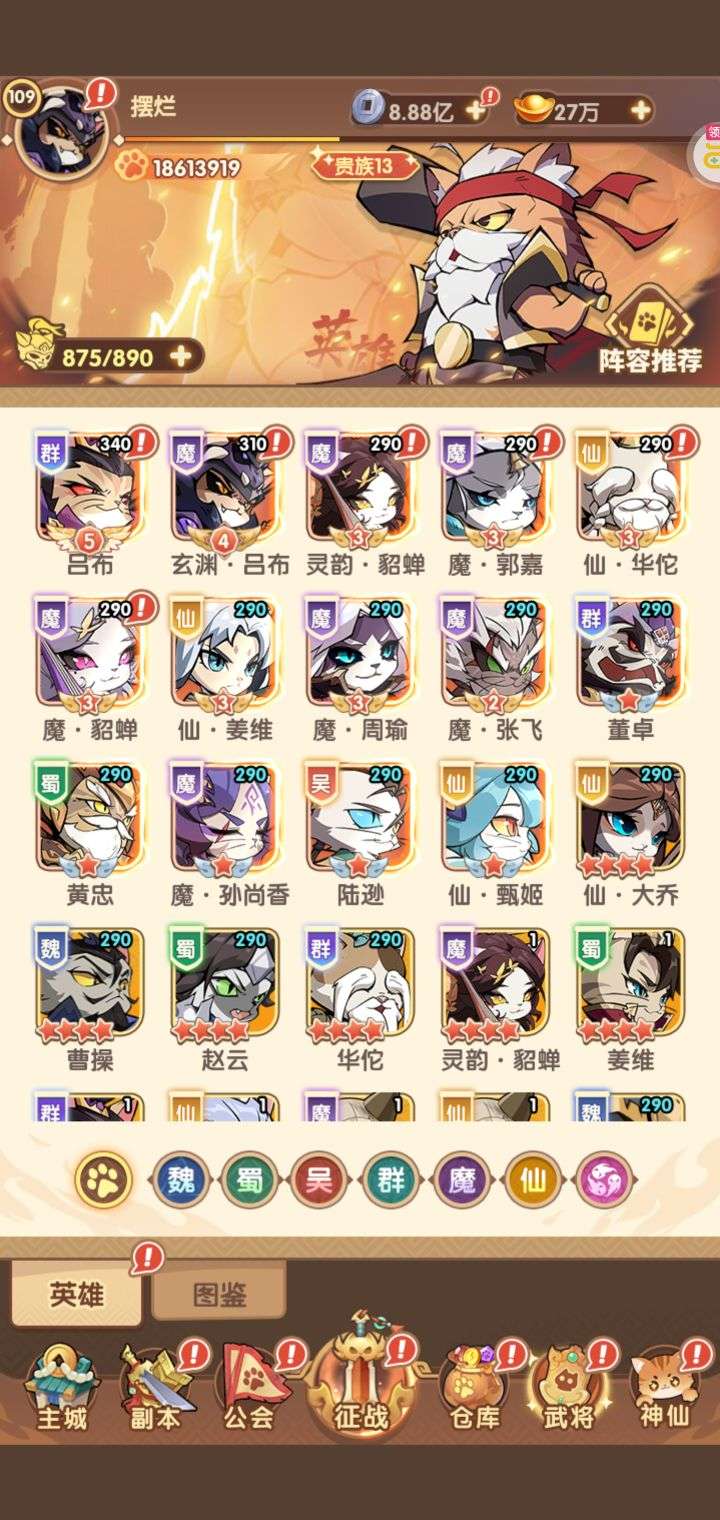
Task: Filter heroes by 仙 faction
Action: (x=533, y=1180)
